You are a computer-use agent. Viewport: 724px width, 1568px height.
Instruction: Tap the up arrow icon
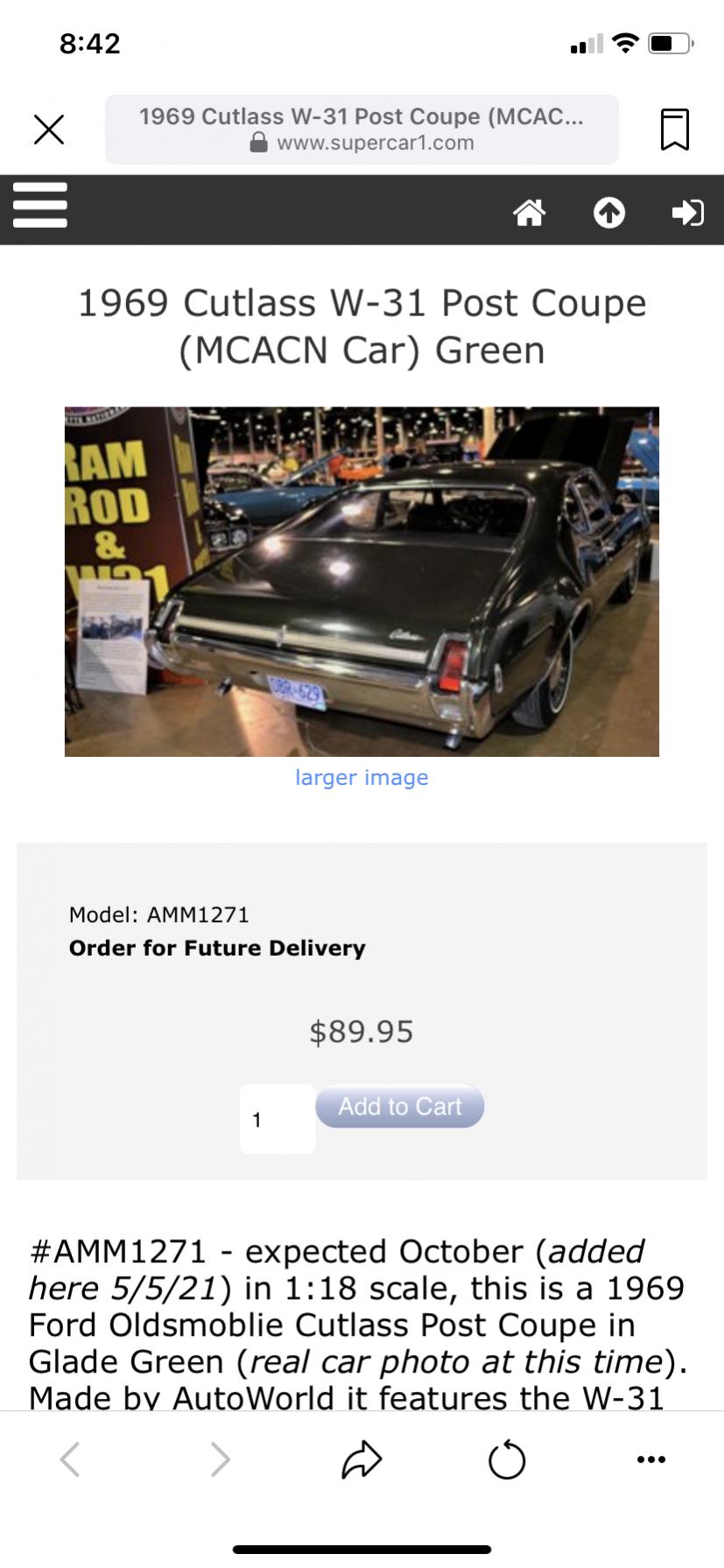click(x=609, y=213)
